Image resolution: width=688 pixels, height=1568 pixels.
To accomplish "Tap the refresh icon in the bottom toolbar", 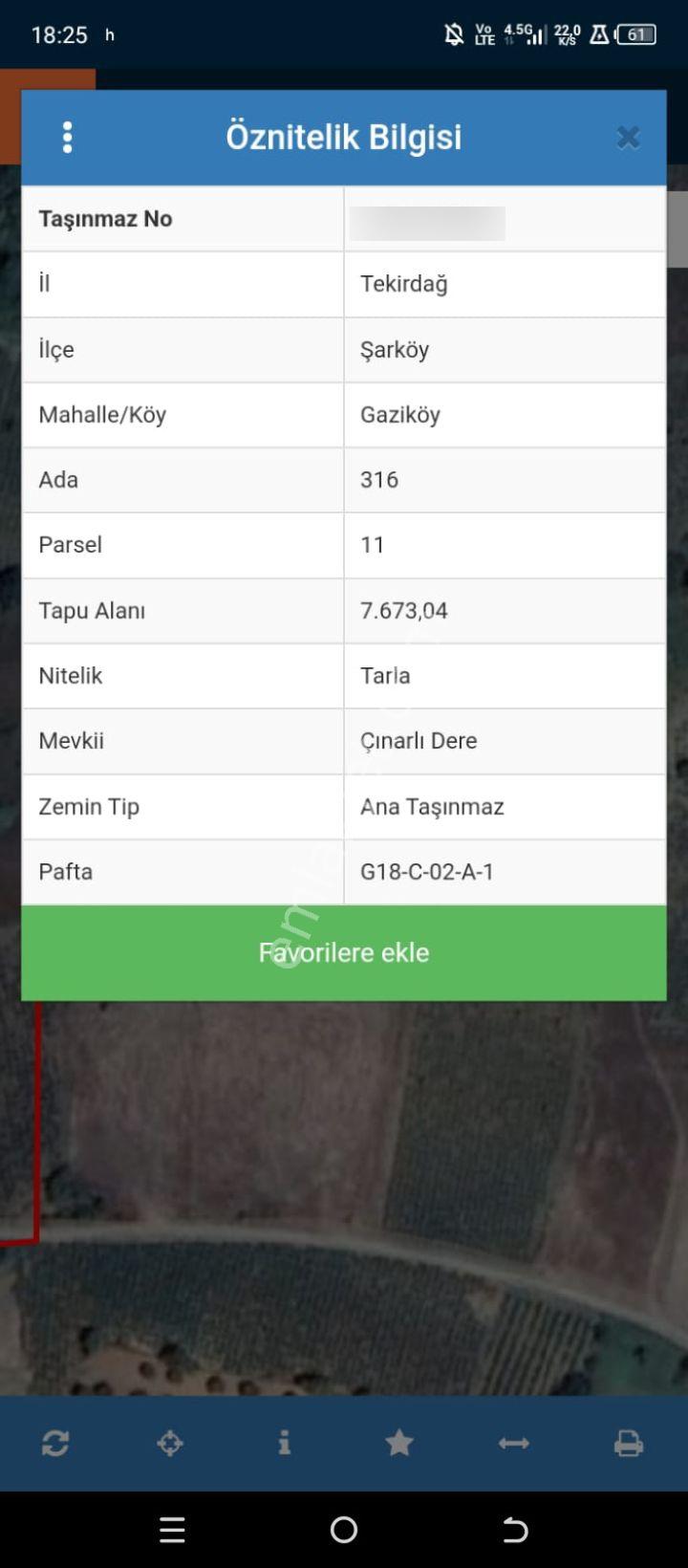I will [x=55, y=1443].
